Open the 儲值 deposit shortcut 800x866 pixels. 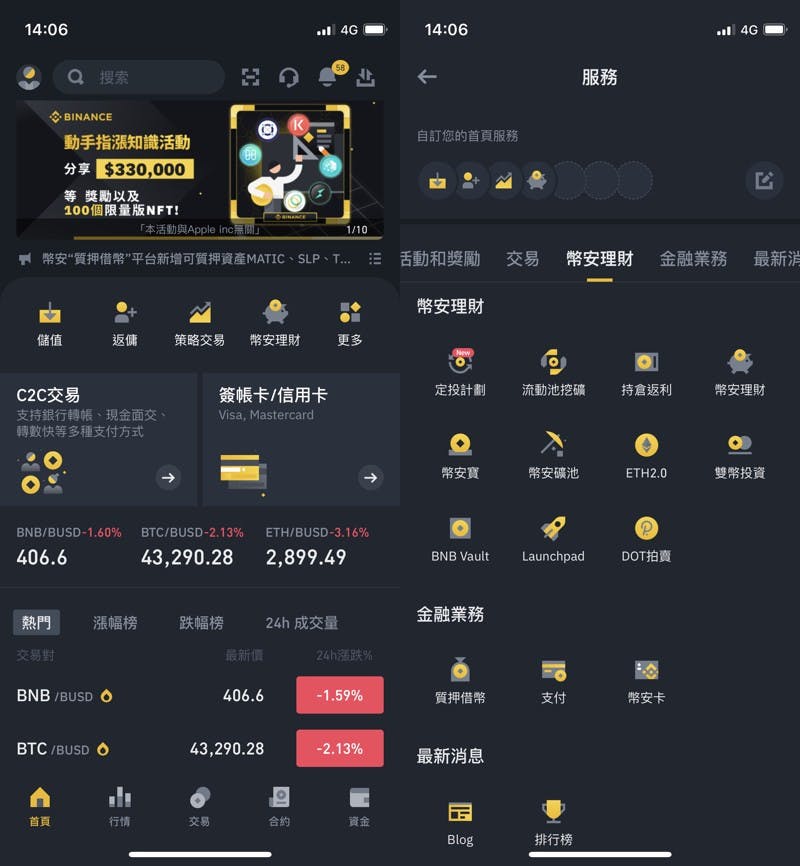pyautogui.click(x=50, y=322)
